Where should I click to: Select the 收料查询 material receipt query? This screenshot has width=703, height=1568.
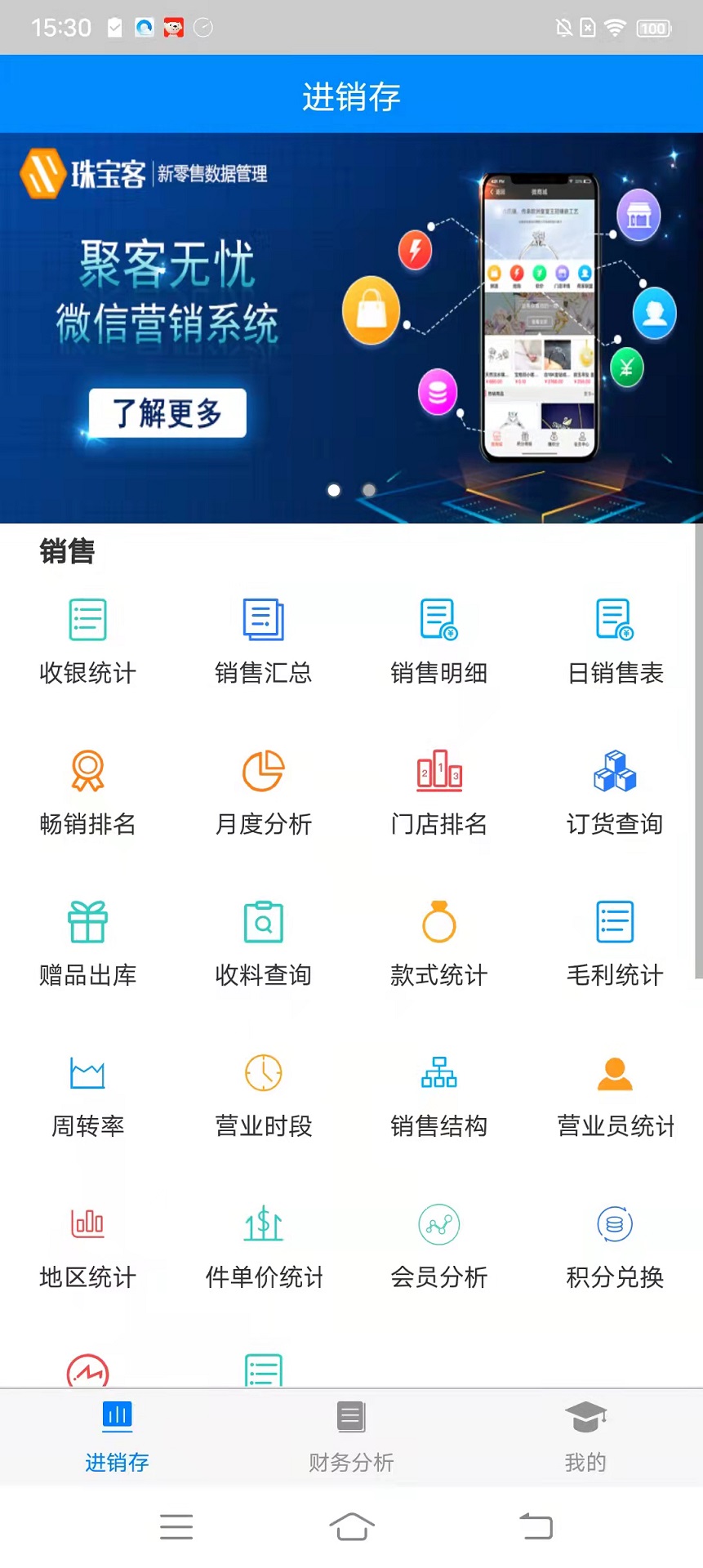263,941
